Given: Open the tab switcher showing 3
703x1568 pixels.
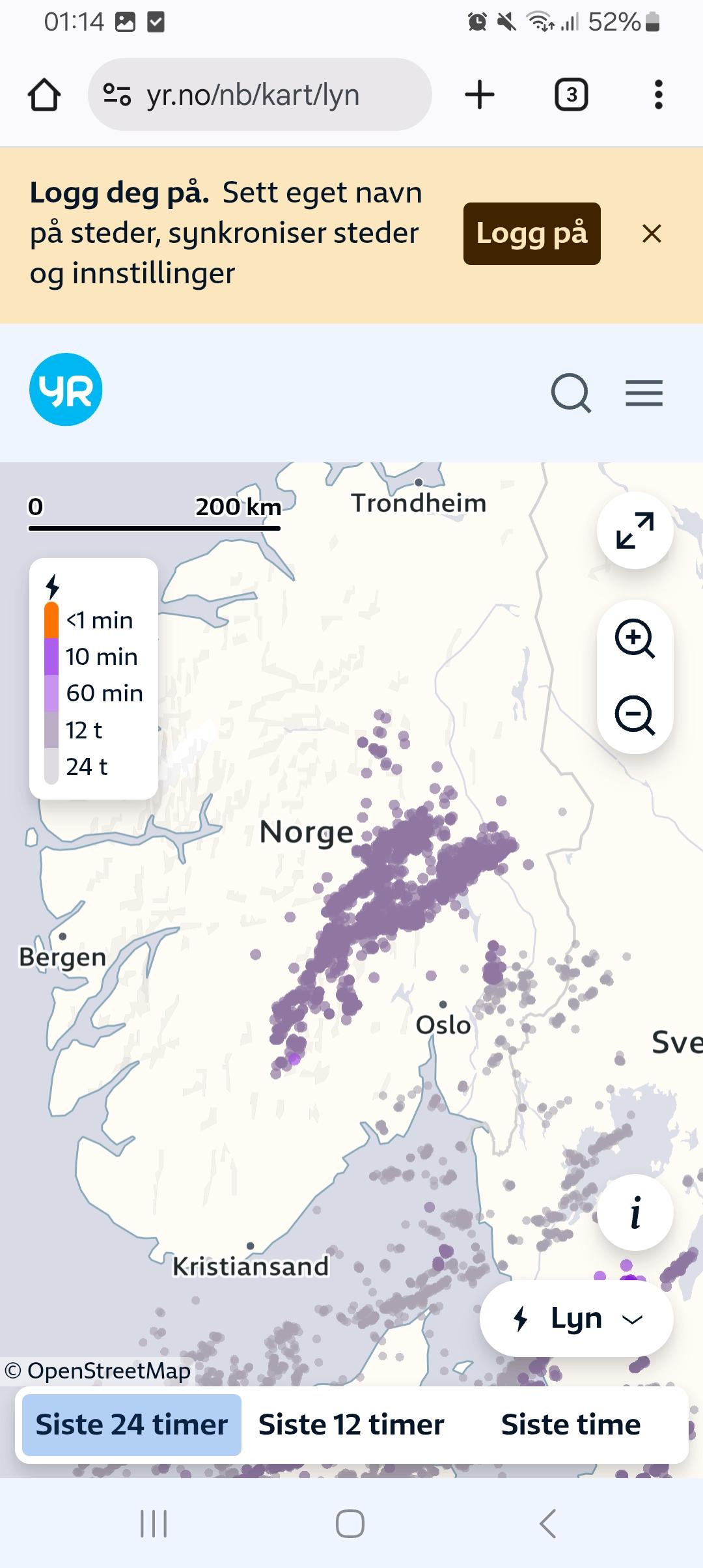Looking at the screenshot, I should (571, 95).
